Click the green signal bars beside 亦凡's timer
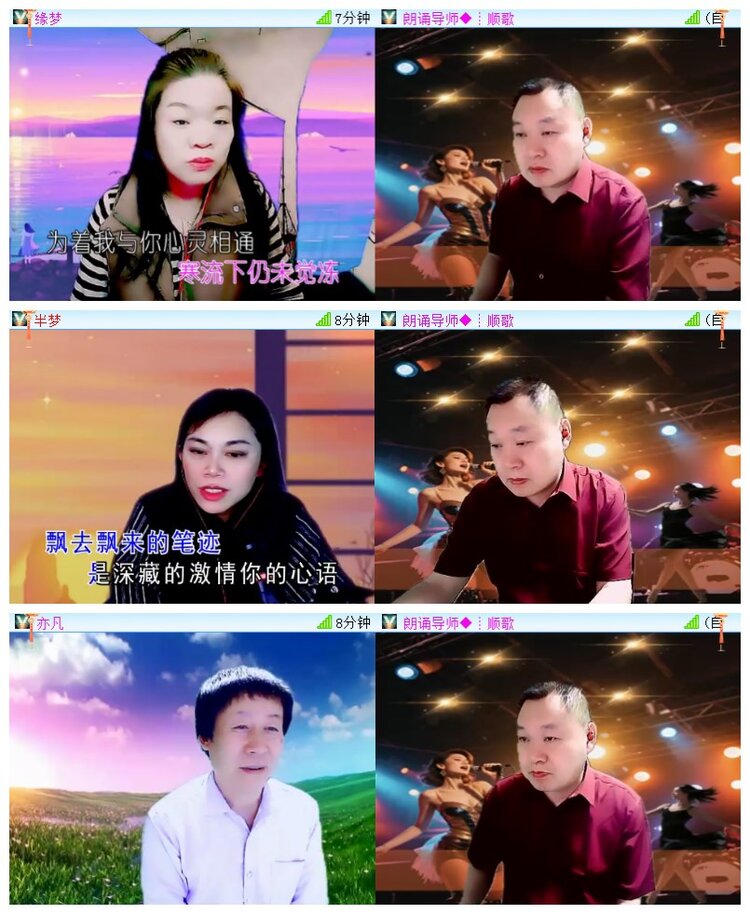This screenshot has width=750, height=914. [x=325, y=622]
